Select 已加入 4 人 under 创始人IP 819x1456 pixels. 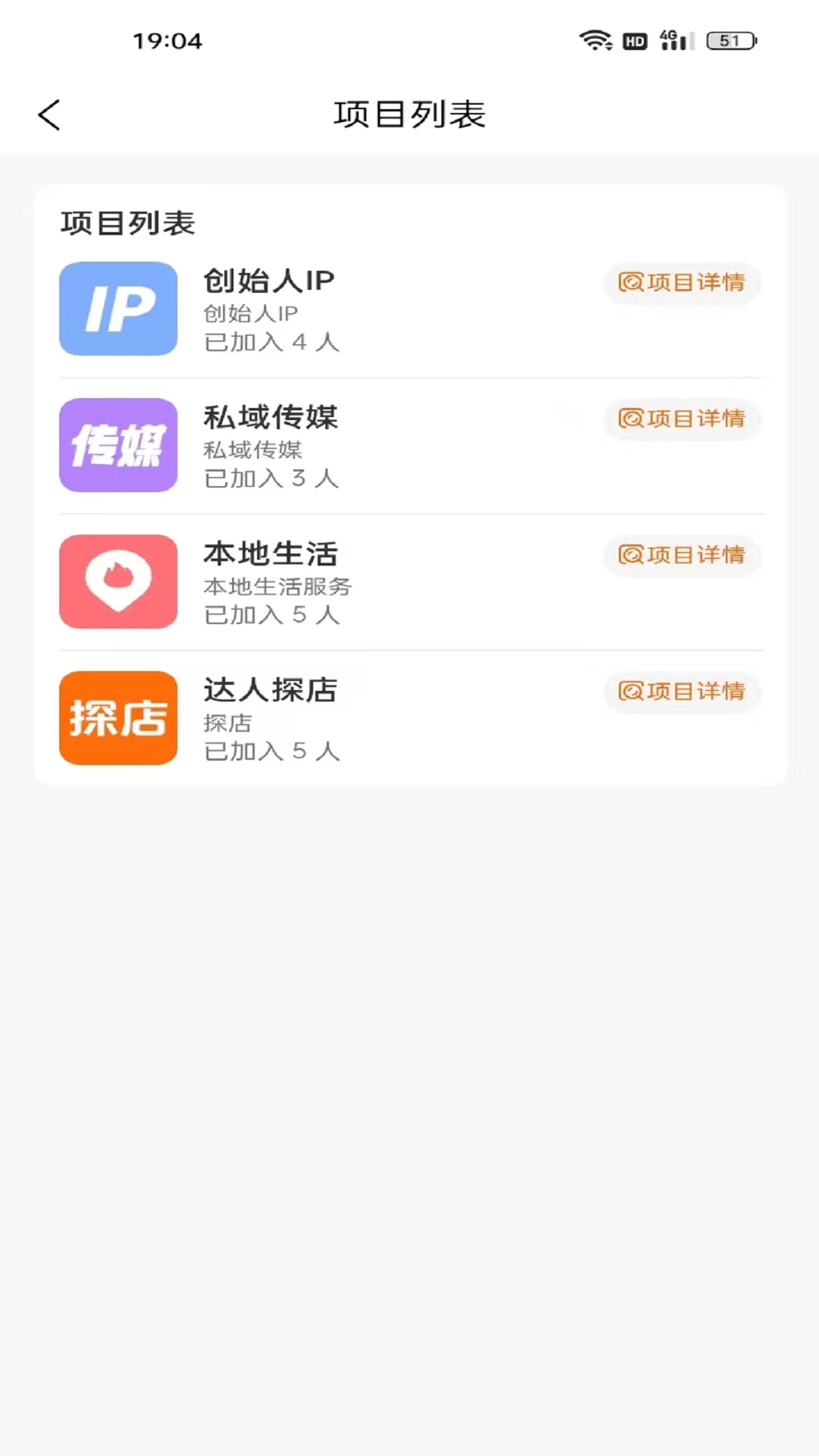click(x=271, y=343)
